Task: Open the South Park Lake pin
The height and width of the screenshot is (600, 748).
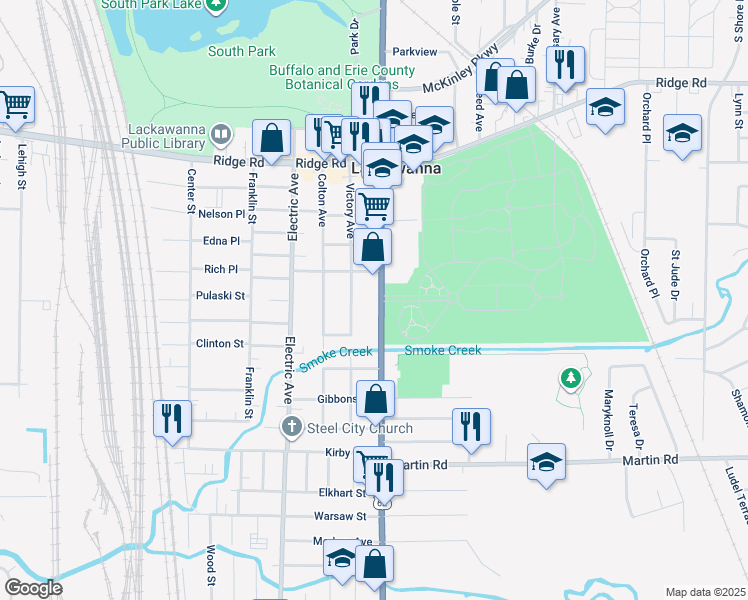Action: click(x=216, y=6)
